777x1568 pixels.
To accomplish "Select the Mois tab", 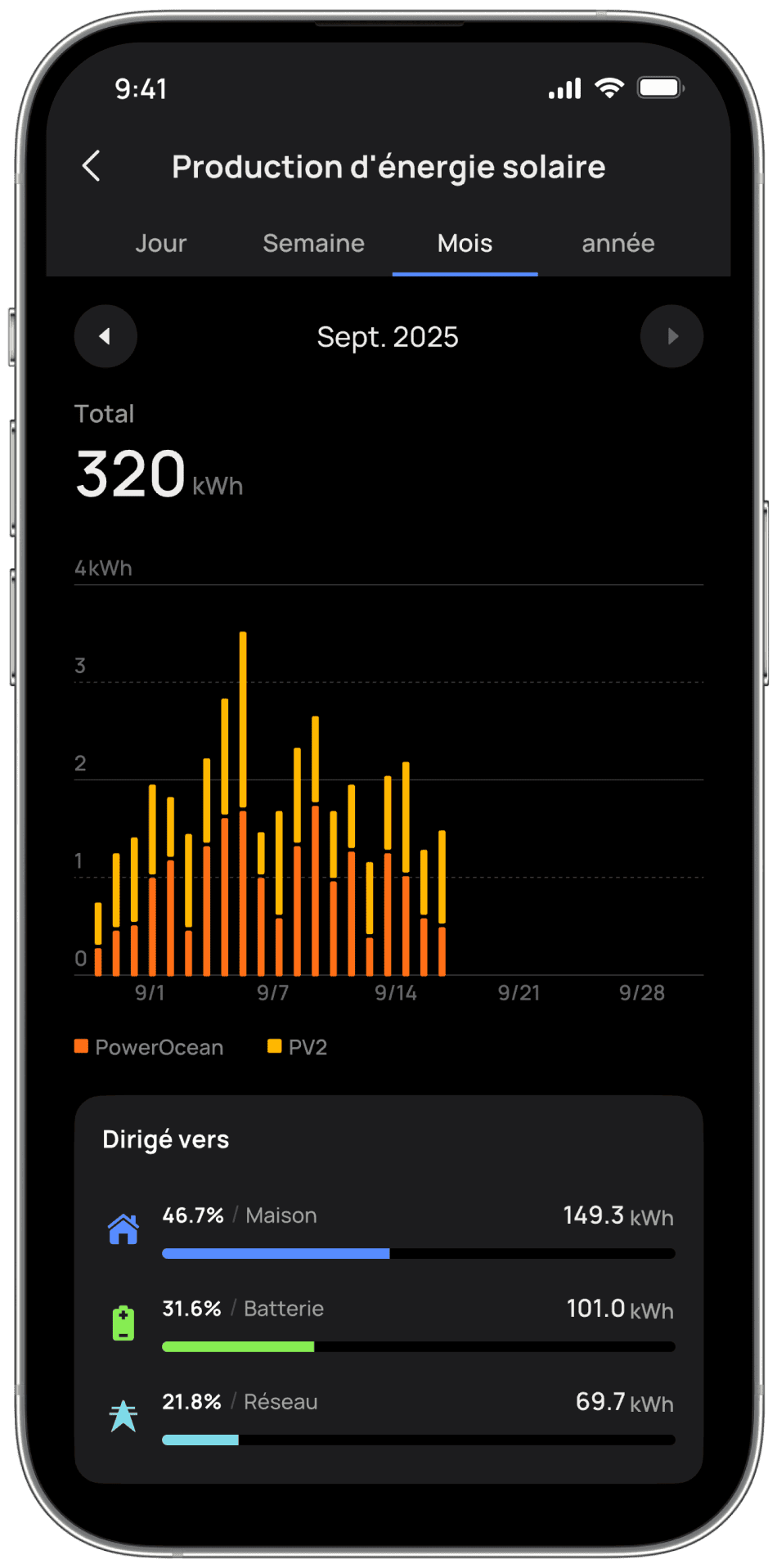I will (465, 244).
